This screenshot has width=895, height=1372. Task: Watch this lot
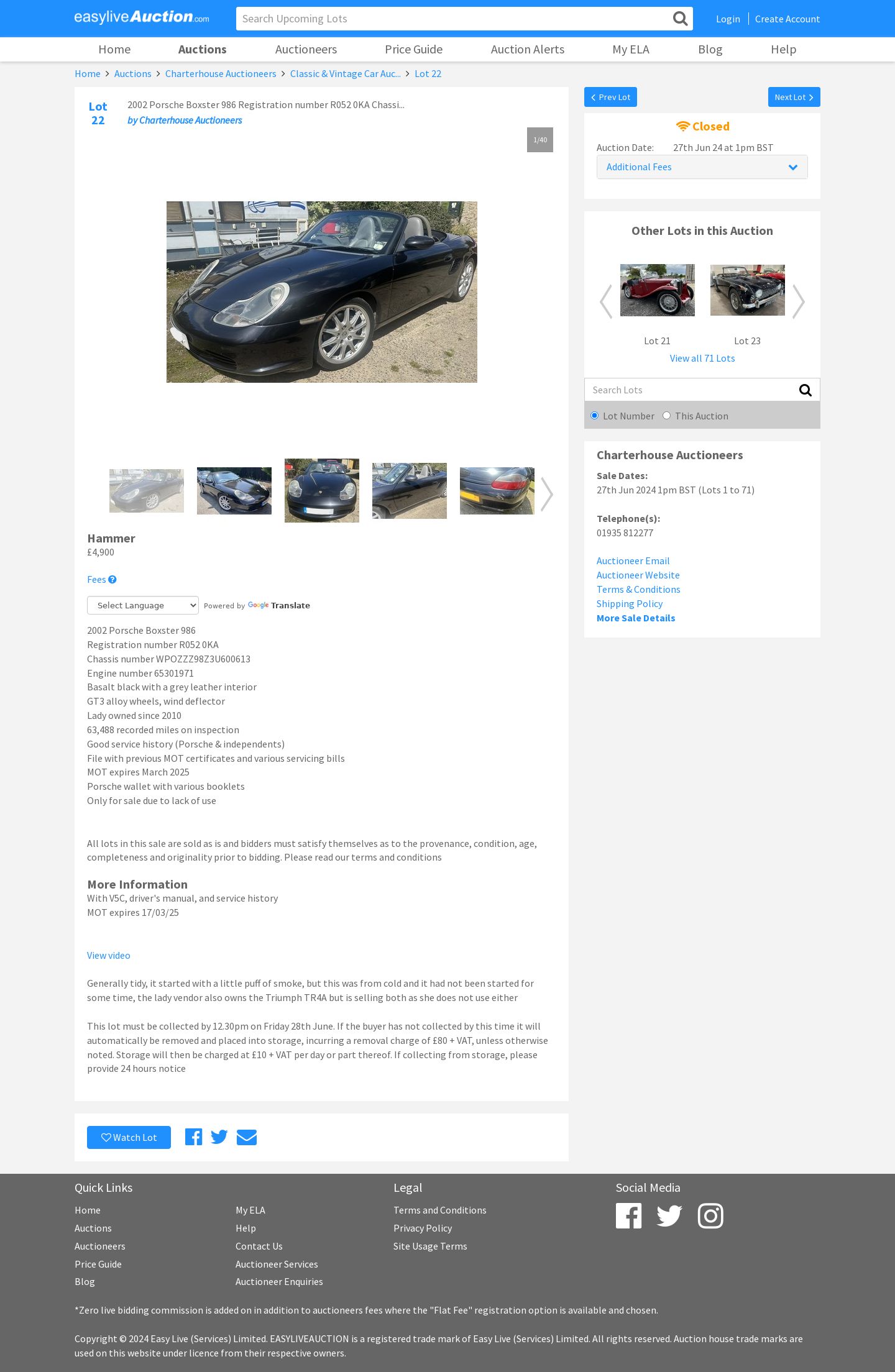coord(129,1137)
